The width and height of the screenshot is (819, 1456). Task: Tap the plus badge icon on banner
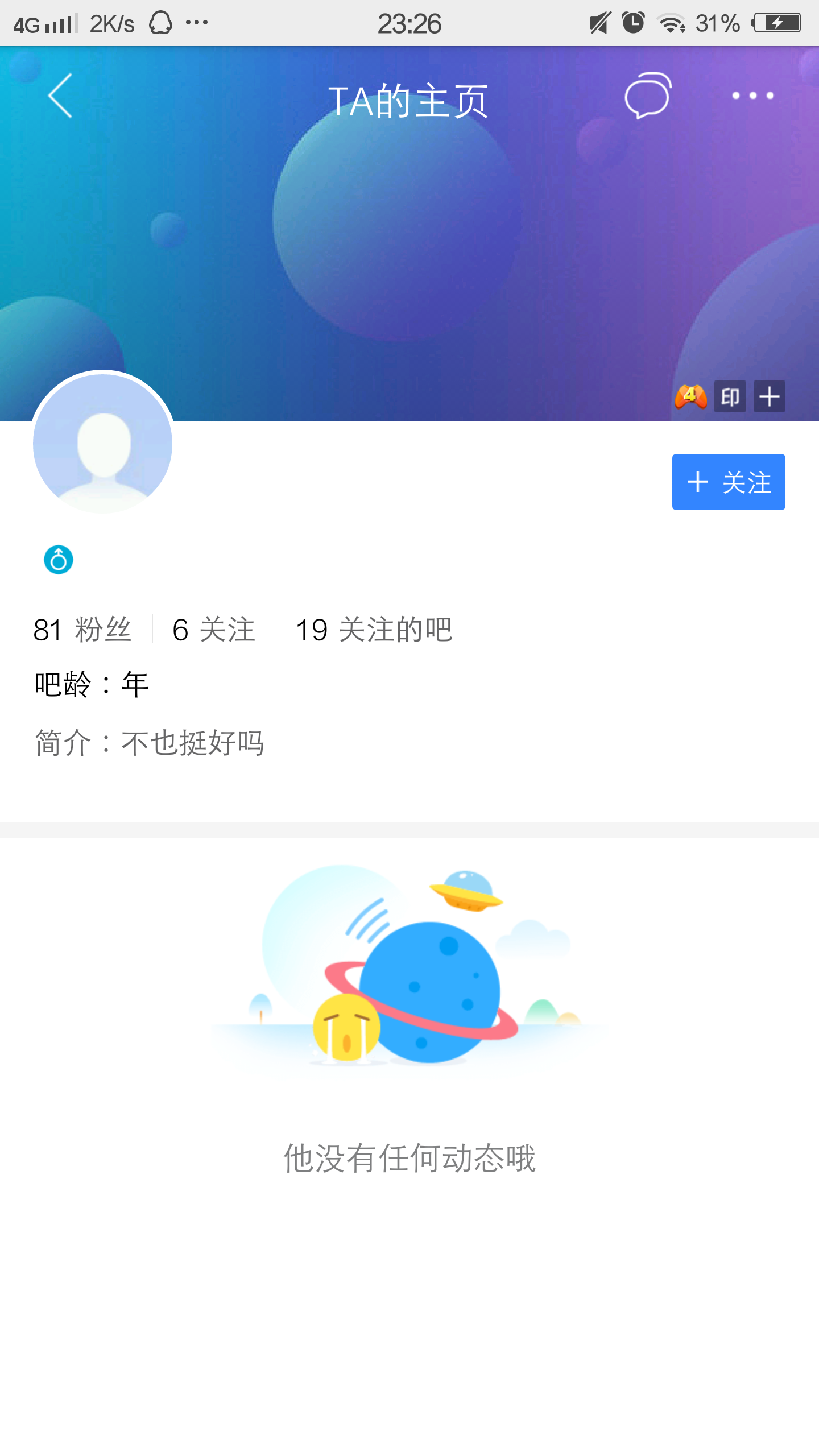point(769,396)
